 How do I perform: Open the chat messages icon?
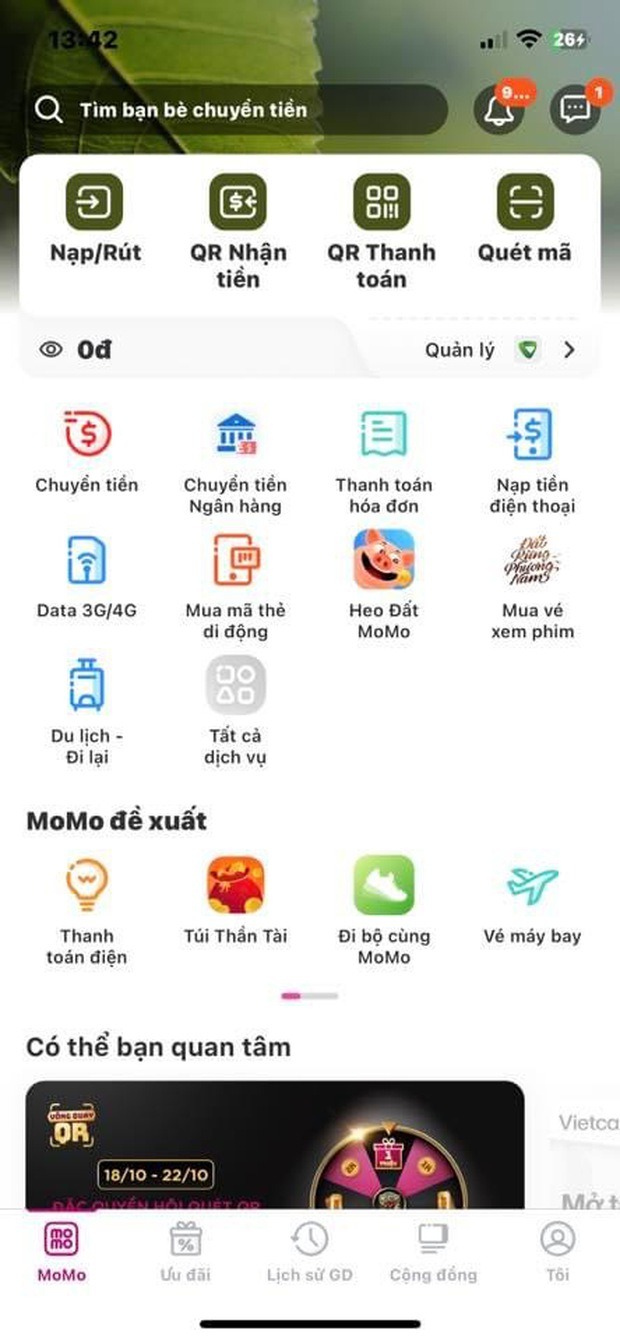pos(575,110)
